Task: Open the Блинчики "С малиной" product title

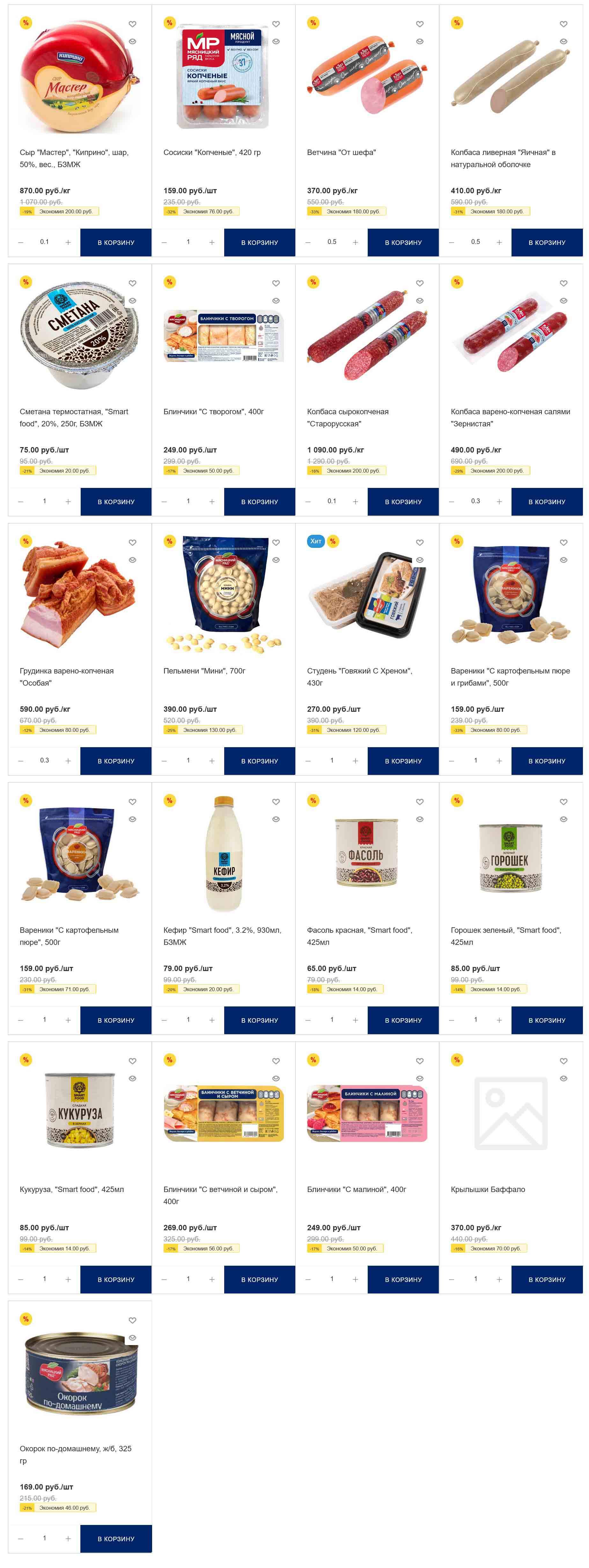Action: (x=356, y=1189)
